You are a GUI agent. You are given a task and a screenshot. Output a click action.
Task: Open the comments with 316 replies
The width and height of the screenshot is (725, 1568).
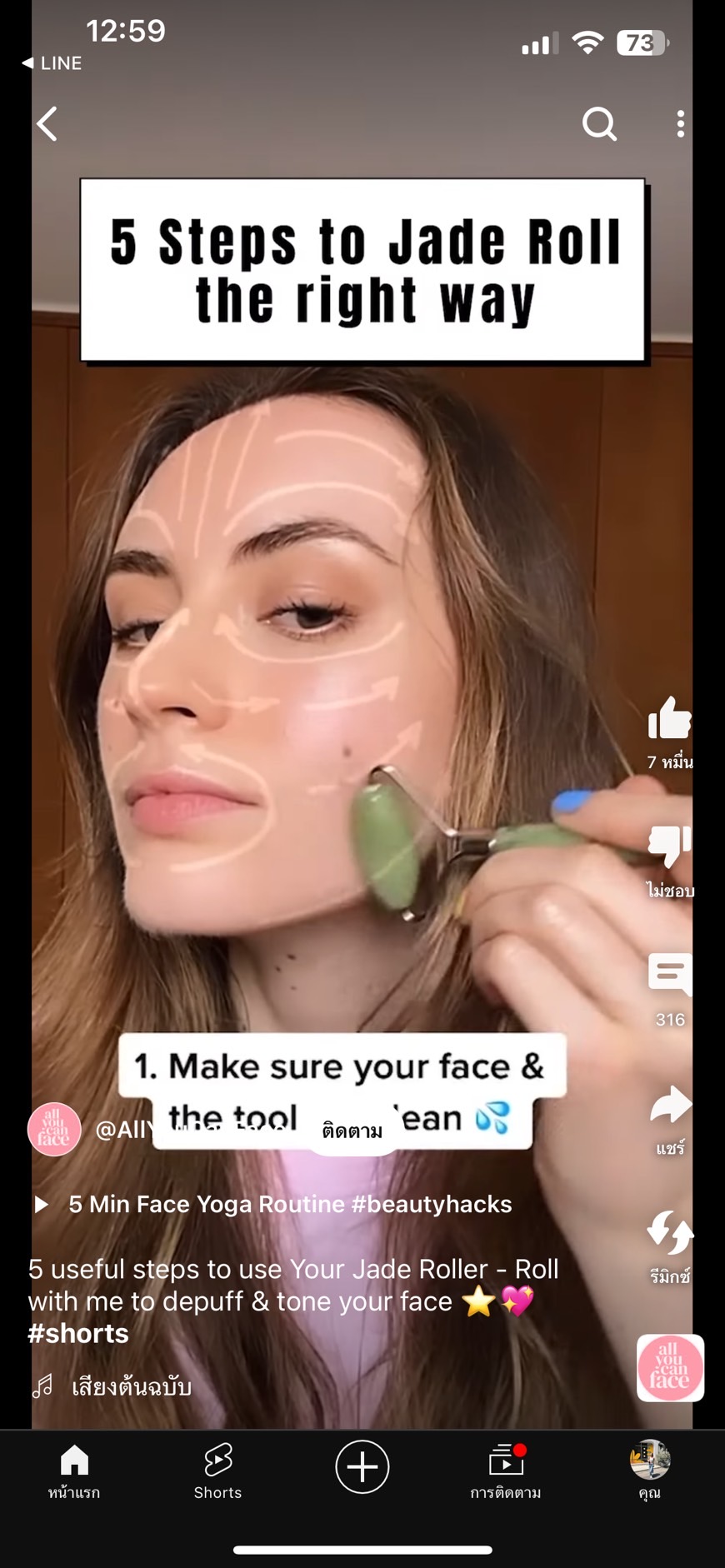670,975
